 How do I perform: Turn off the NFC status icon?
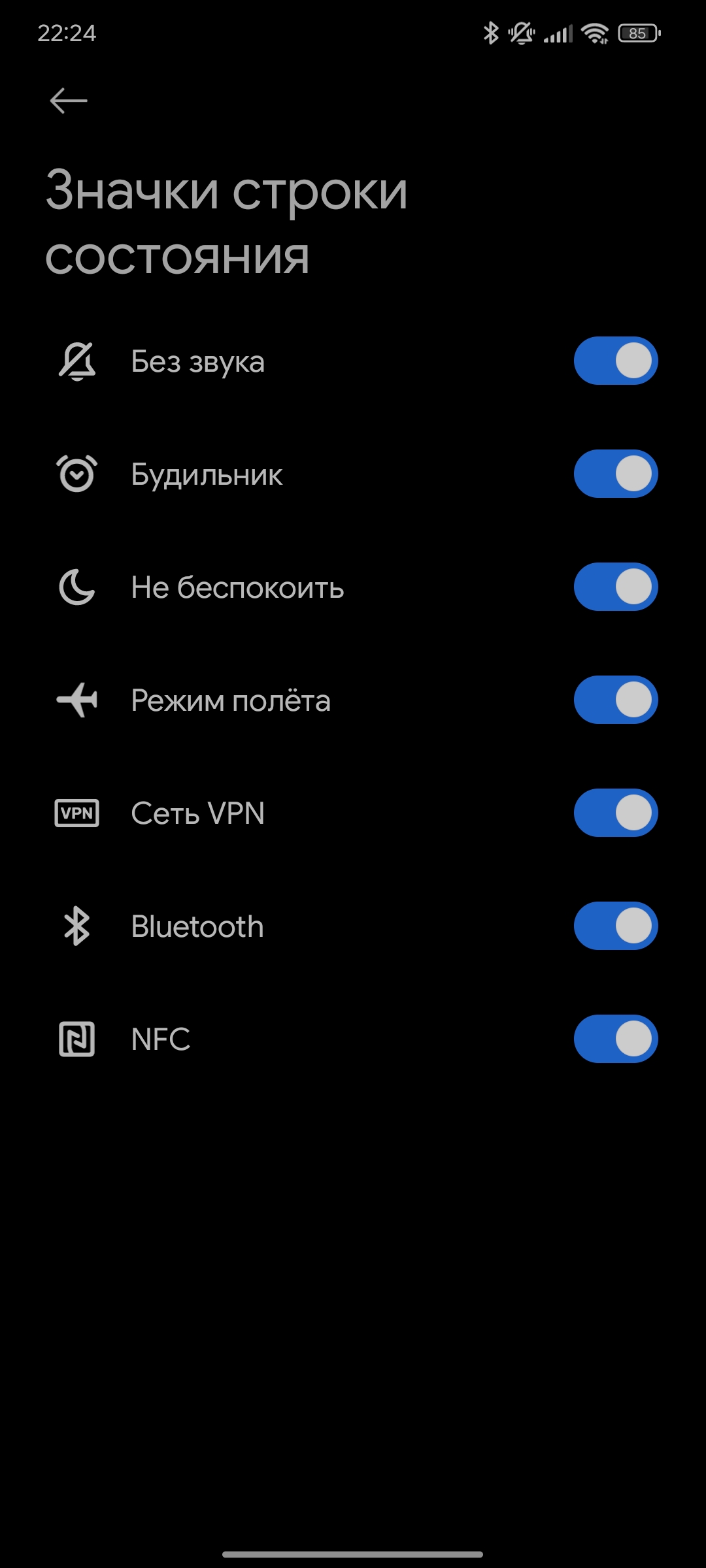[616, 1039]
